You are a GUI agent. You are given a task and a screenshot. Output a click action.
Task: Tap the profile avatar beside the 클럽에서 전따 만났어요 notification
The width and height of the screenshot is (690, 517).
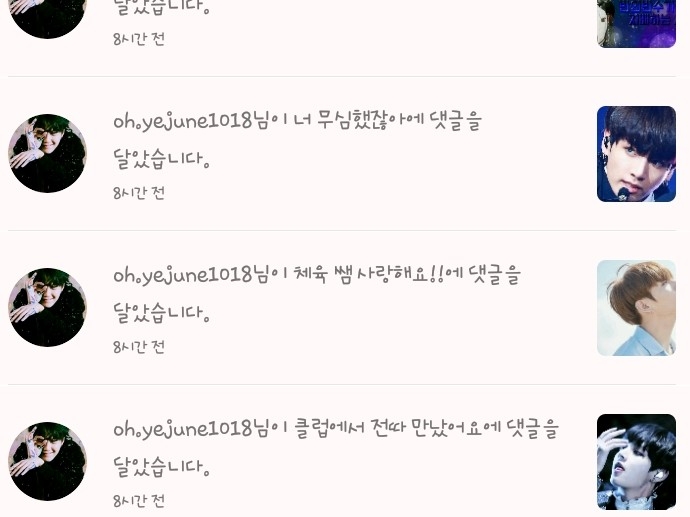pyautogui.click(x=47, y=461)
